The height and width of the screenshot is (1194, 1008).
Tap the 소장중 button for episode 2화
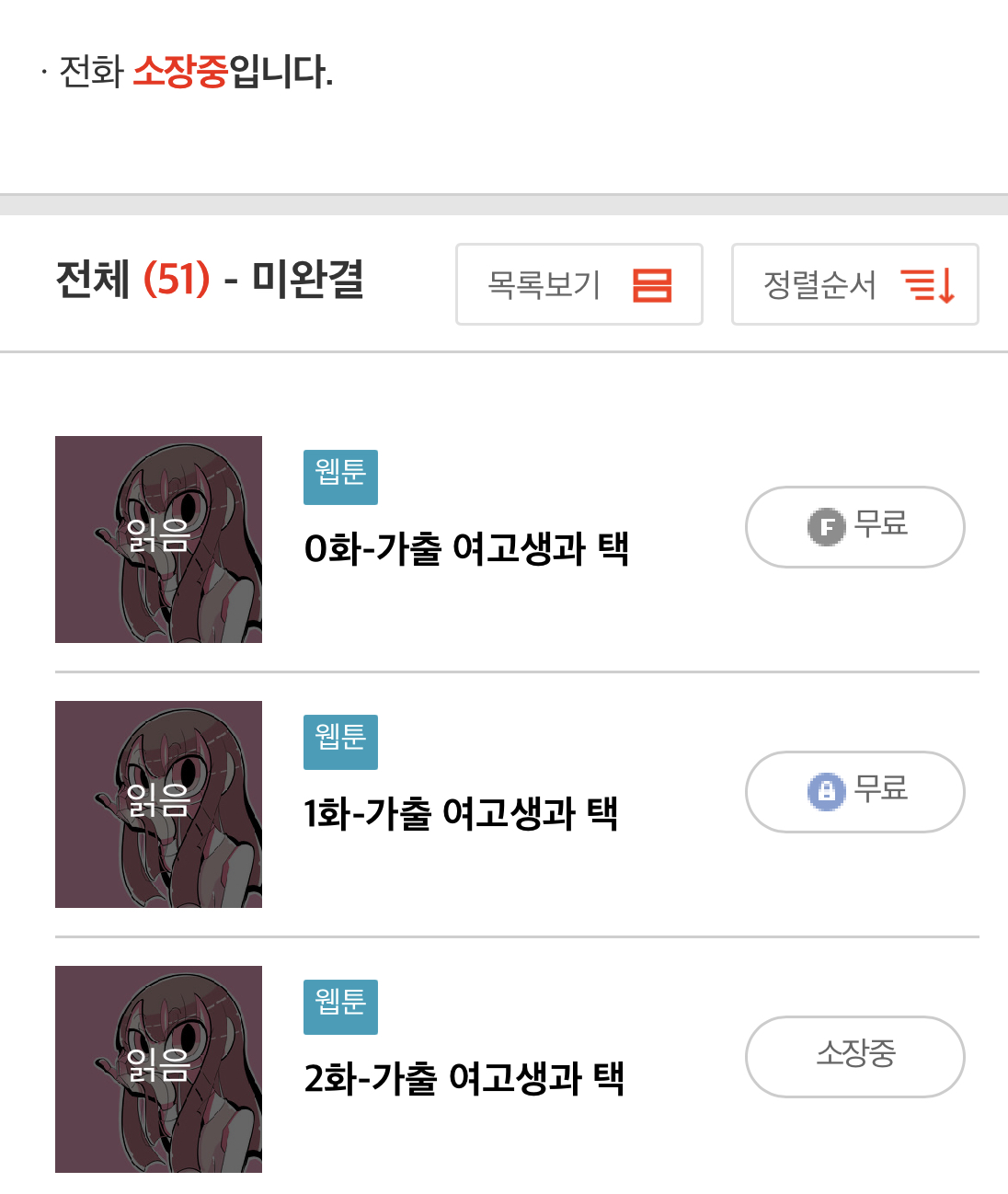tap(855, 1057)
